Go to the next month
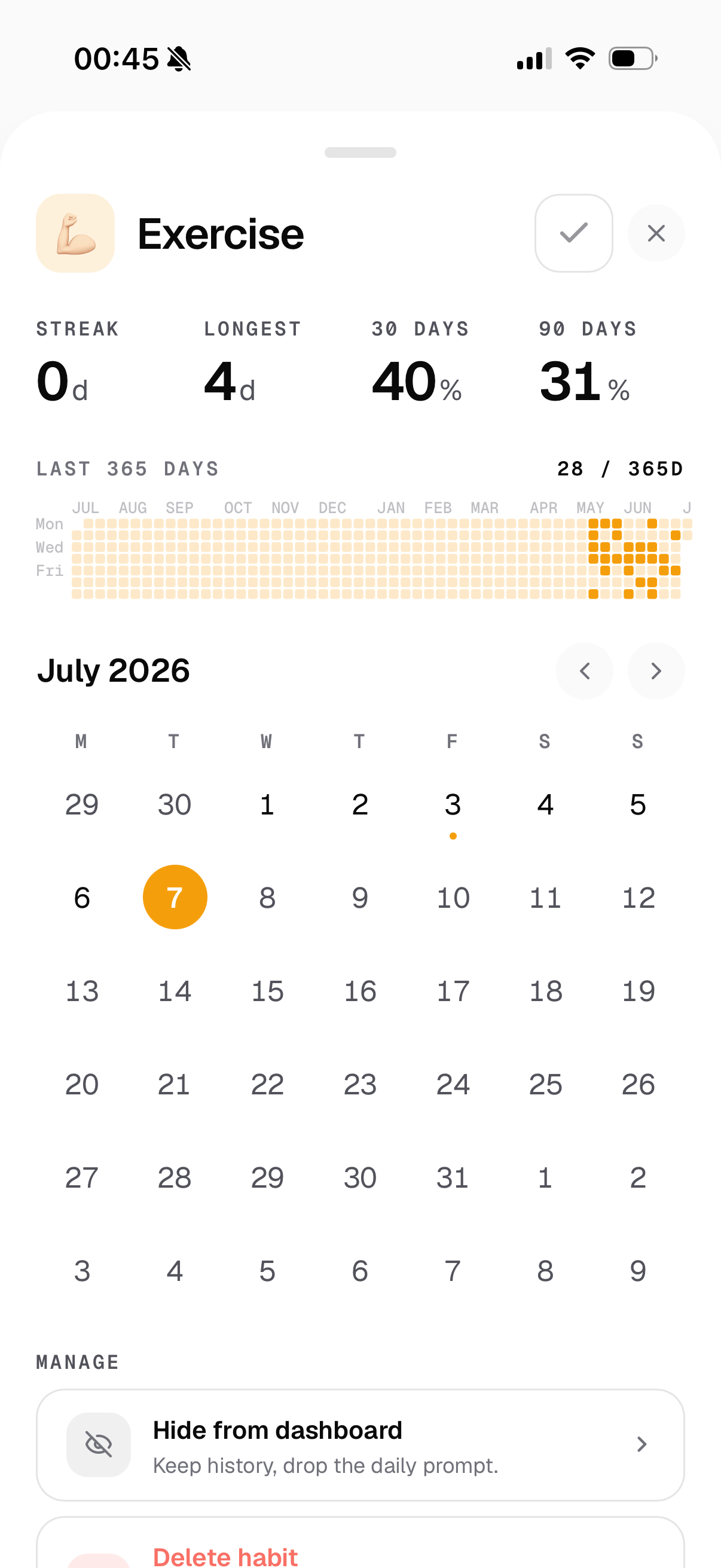The height and width of the screenshot is (1568, 721). click(x=656, y=671)
